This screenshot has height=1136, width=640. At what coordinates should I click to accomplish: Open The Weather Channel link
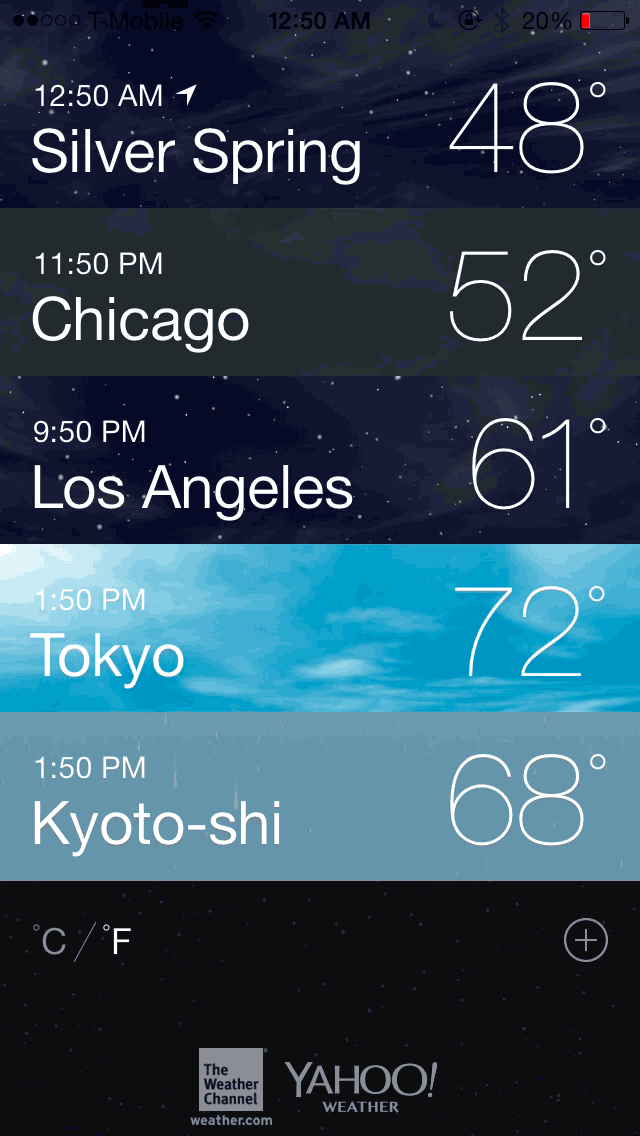pyautogui.click(x=231, y=1086)
